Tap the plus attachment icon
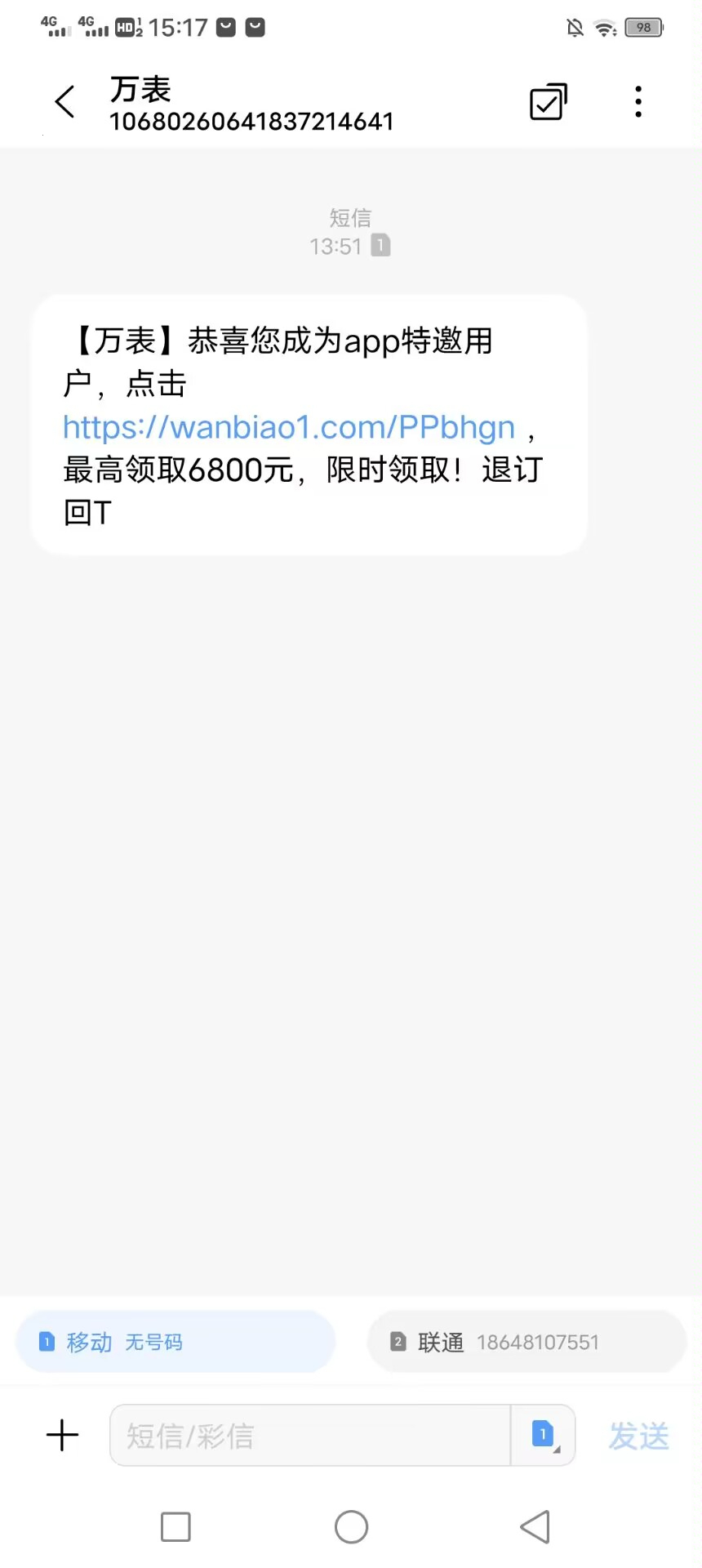The height and width of the screenshot is (1568, 702). 63,1435
